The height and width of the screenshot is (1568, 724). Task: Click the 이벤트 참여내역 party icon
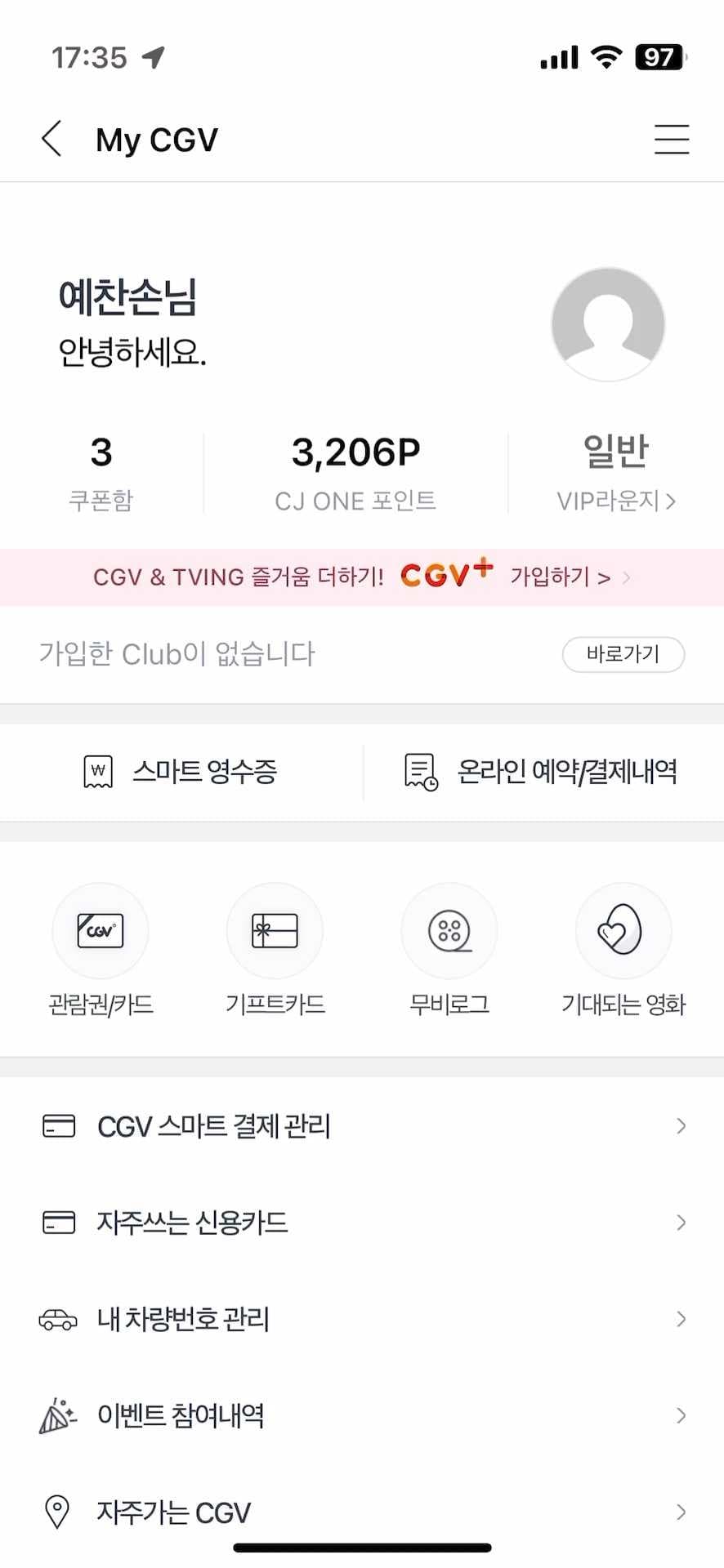point(56,1414)
